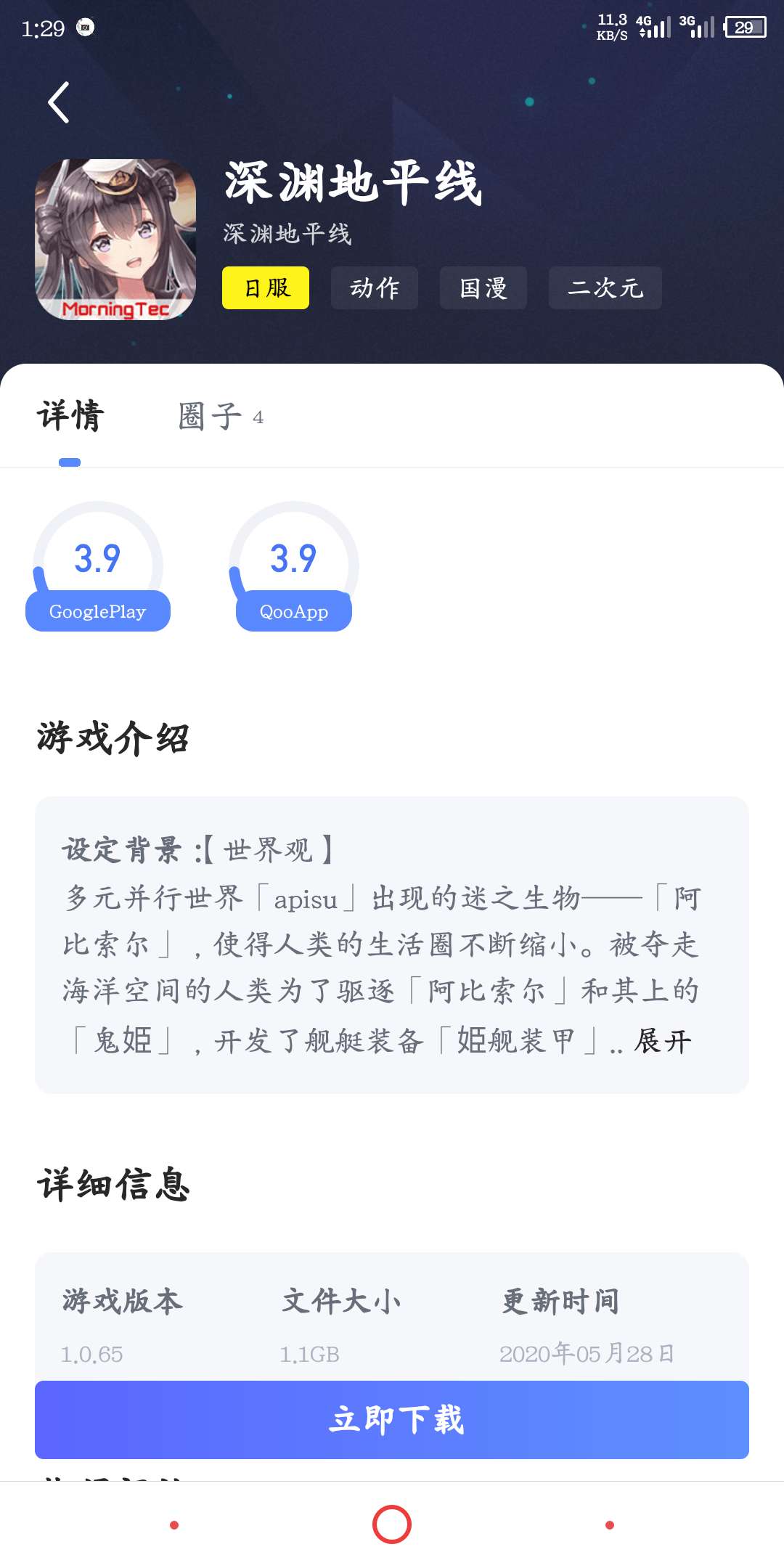Go back using the top-left arrow

coord(59,102)
